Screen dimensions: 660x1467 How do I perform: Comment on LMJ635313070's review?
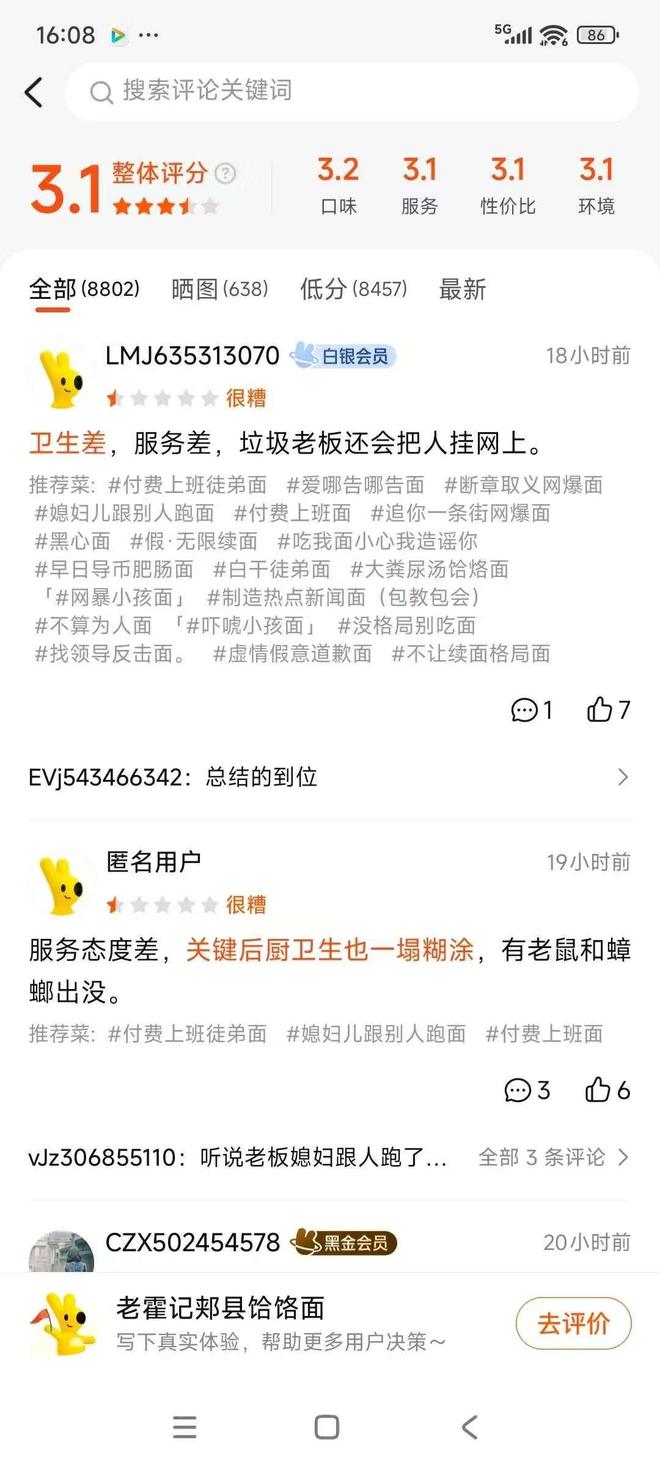tap(531, 710)
